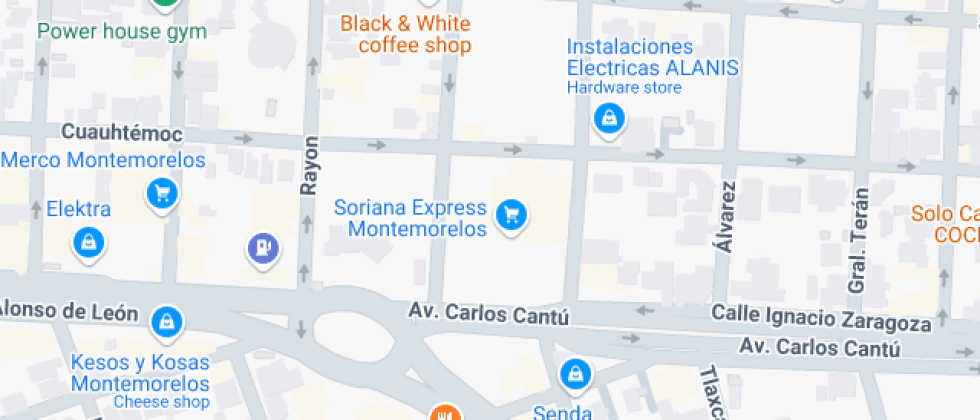Select the Merco Montemorelos shopping cart pin
This screenshot has width=980, height=420.
coord(162,195)
